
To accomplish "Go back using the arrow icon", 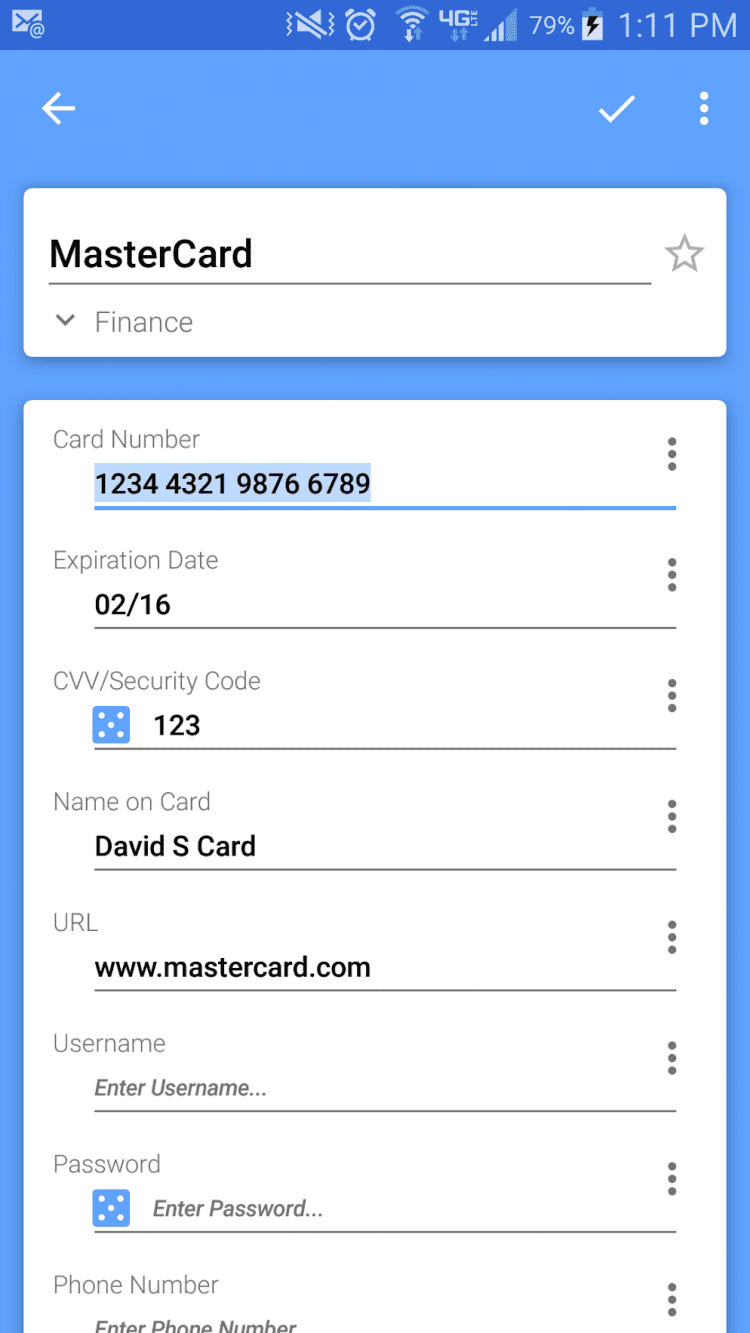I will [58, 109].
